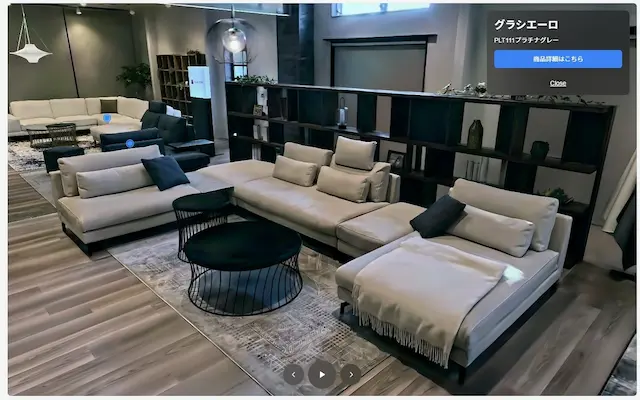Image resolution: width=640 pixels, height=400 pixels.
Task: Advance to the next tour stop
Action: click(x=351, y=374)
